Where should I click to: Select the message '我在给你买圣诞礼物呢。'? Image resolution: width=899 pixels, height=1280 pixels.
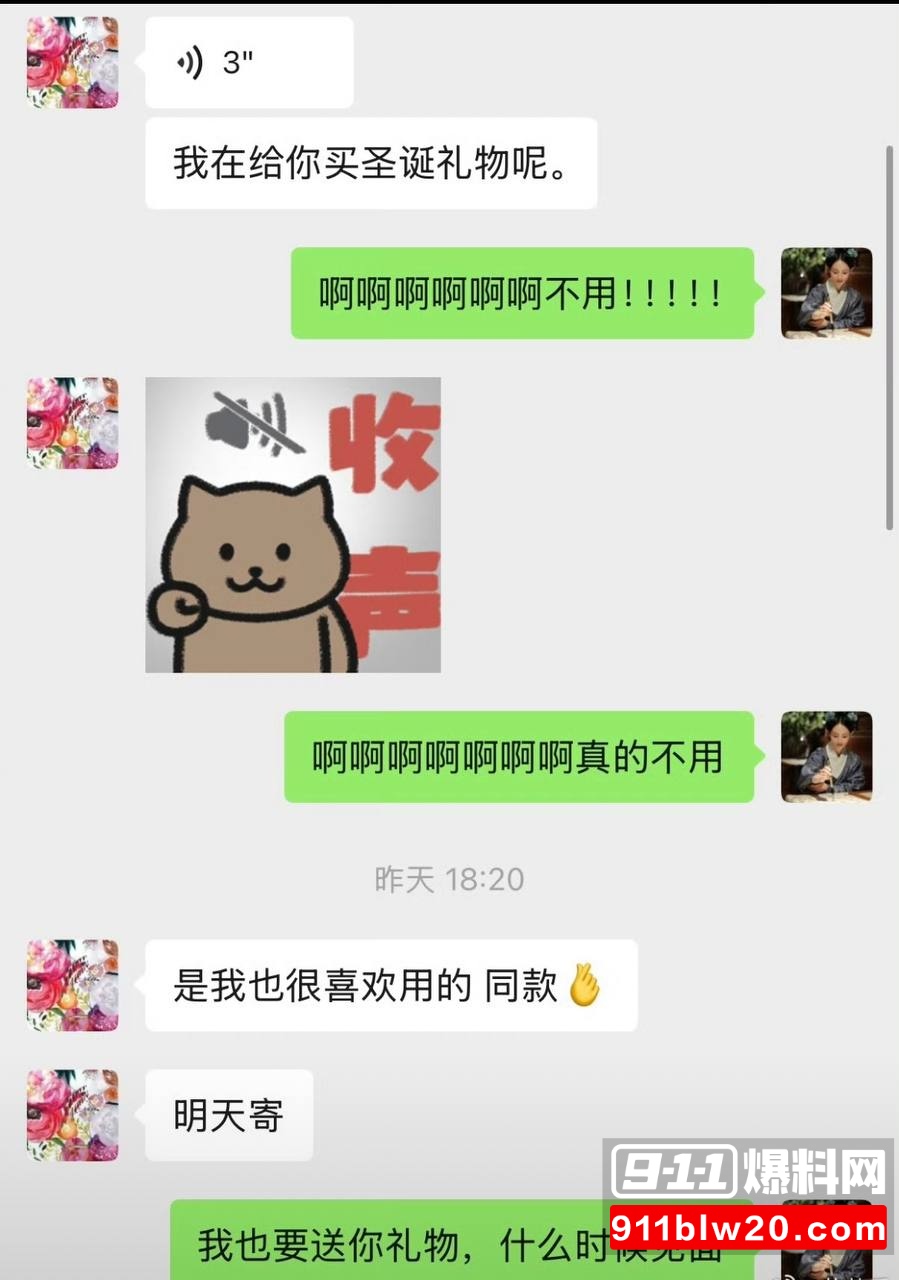369,162
